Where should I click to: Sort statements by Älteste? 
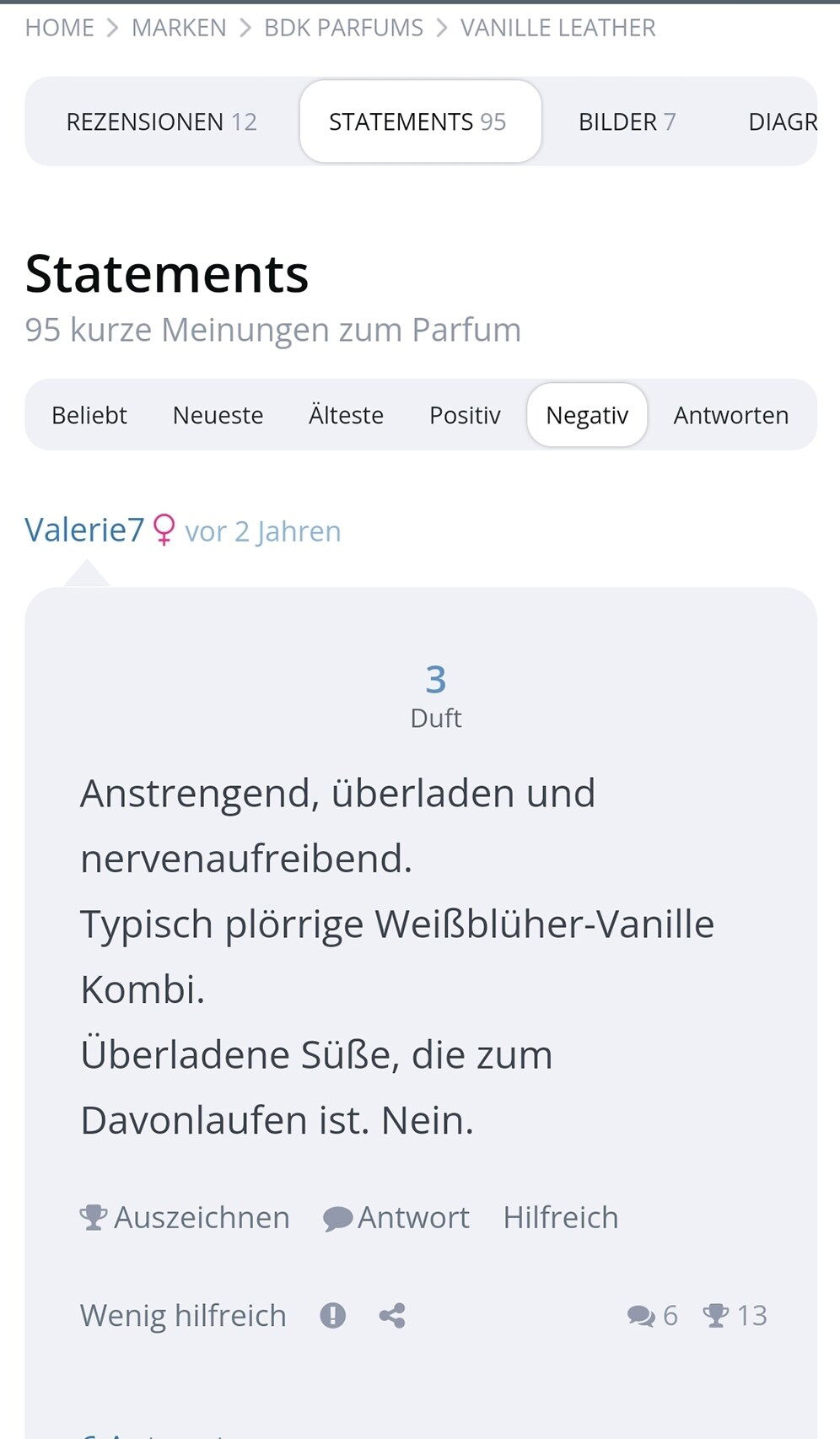pyautogui.click(x=346, y=415)
